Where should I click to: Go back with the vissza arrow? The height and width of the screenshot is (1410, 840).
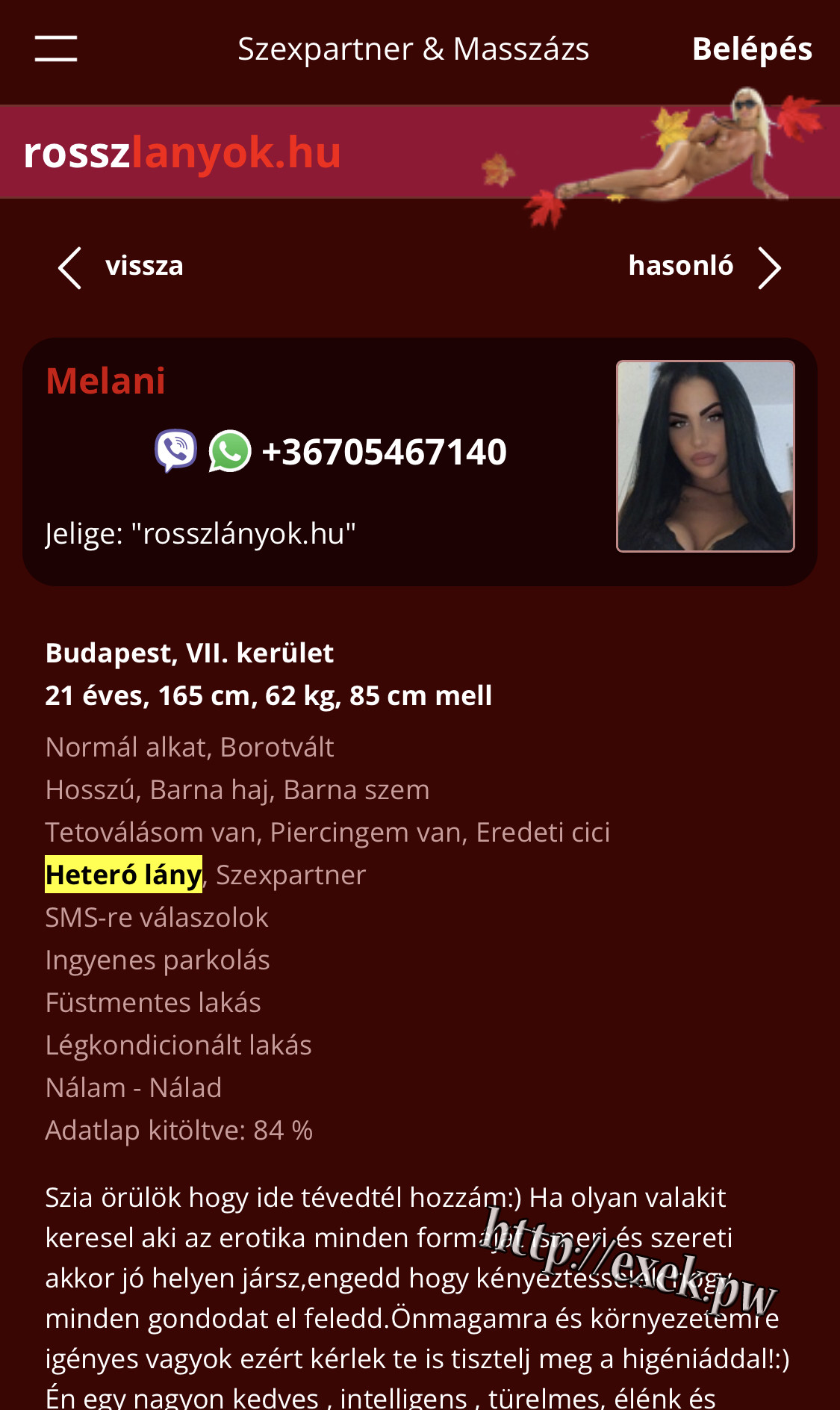[121, 267]
